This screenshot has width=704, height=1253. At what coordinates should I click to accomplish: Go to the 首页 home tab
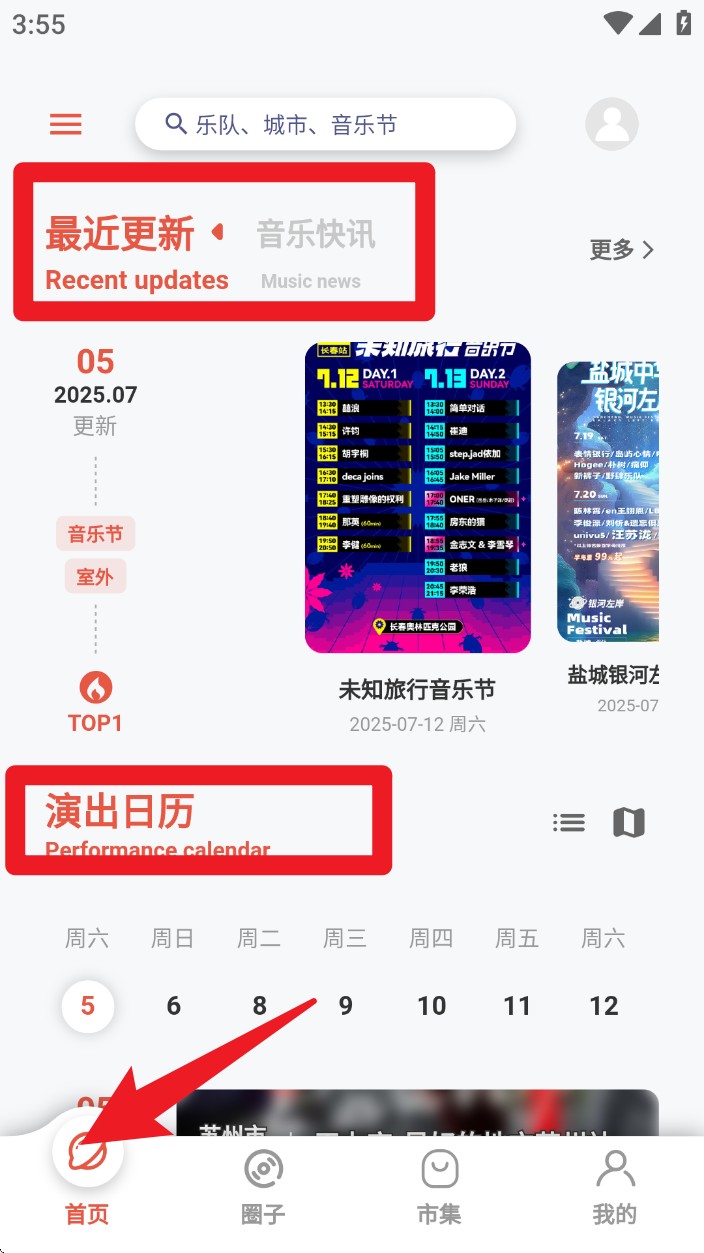point(87,1182)
